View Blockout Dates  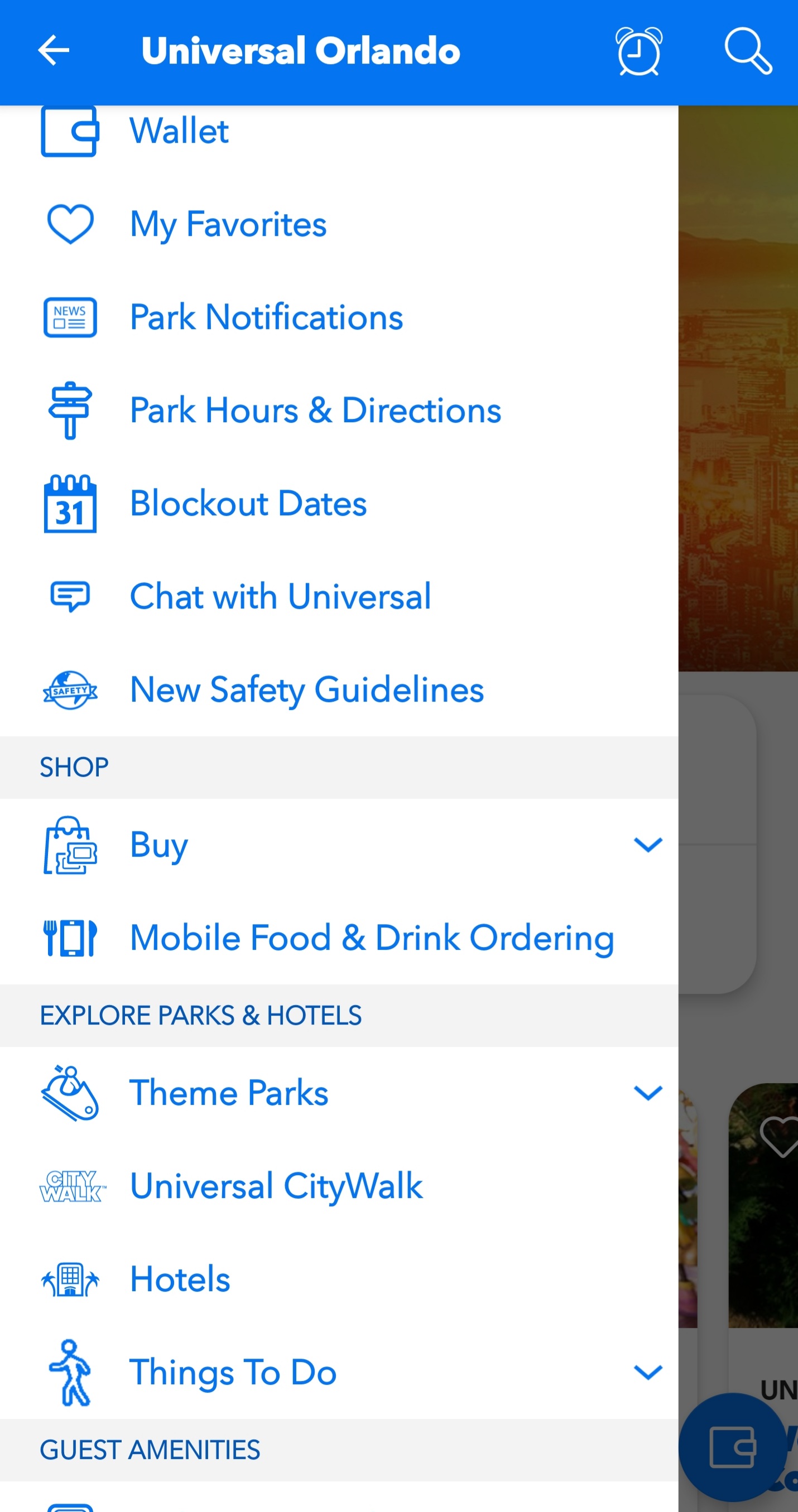248,504
